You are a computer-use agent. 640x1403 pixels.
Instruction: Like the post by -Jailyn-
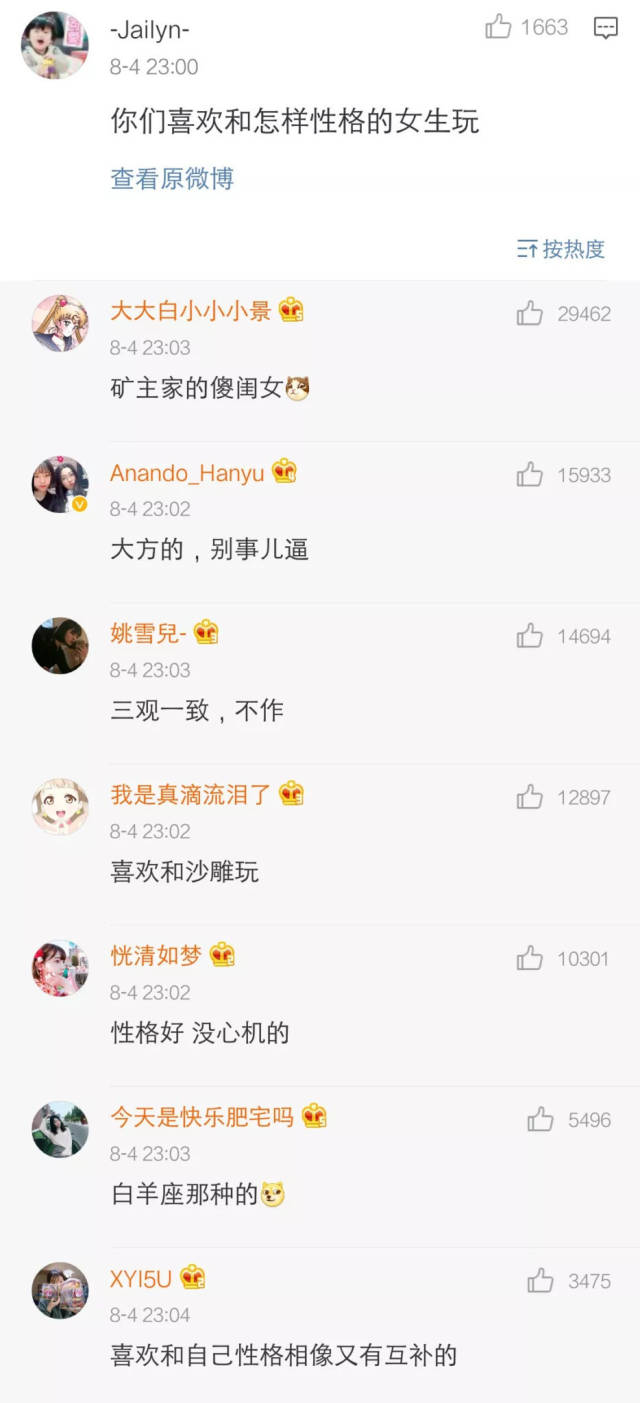click(x=498, y=27)
